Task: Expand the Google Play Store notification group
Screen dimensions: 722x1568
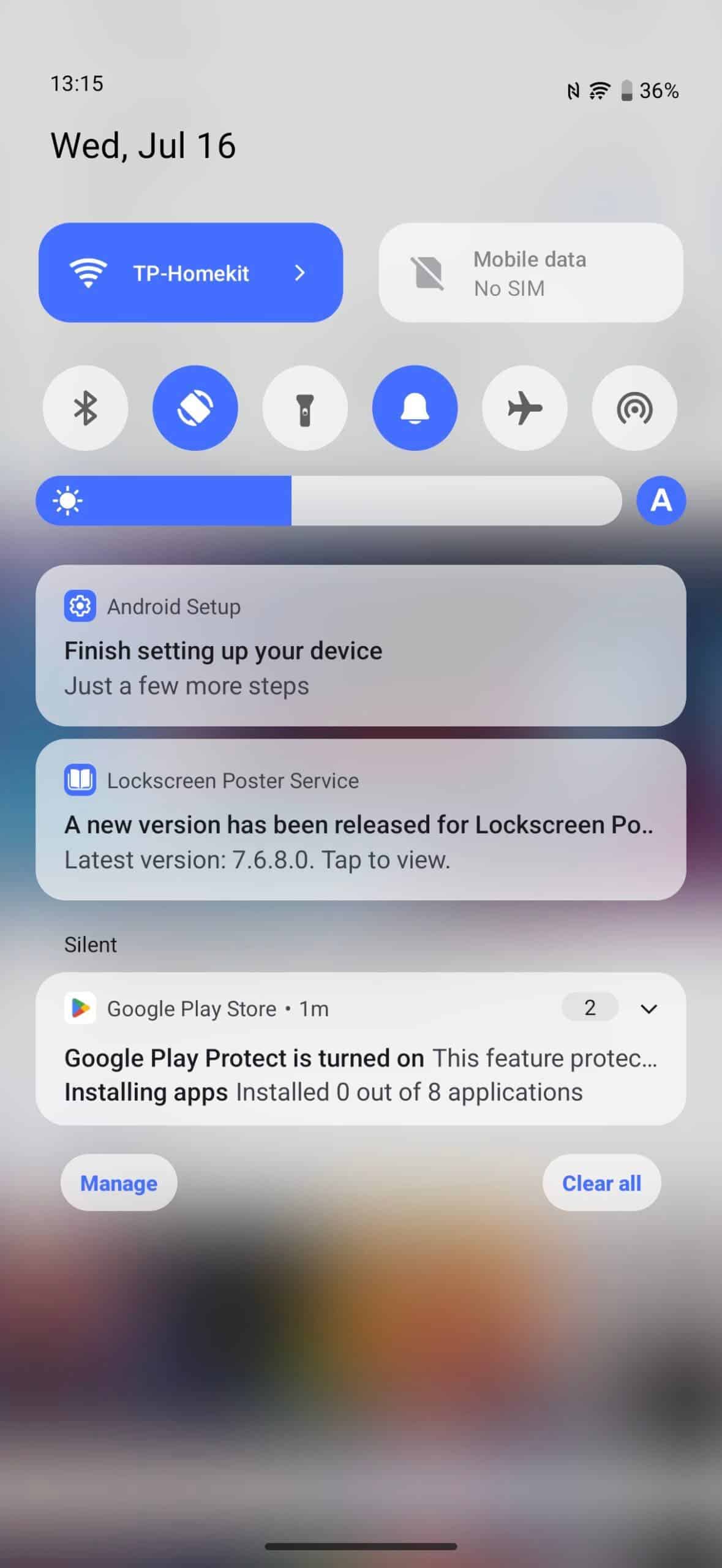Action: tap(649, 1008)
